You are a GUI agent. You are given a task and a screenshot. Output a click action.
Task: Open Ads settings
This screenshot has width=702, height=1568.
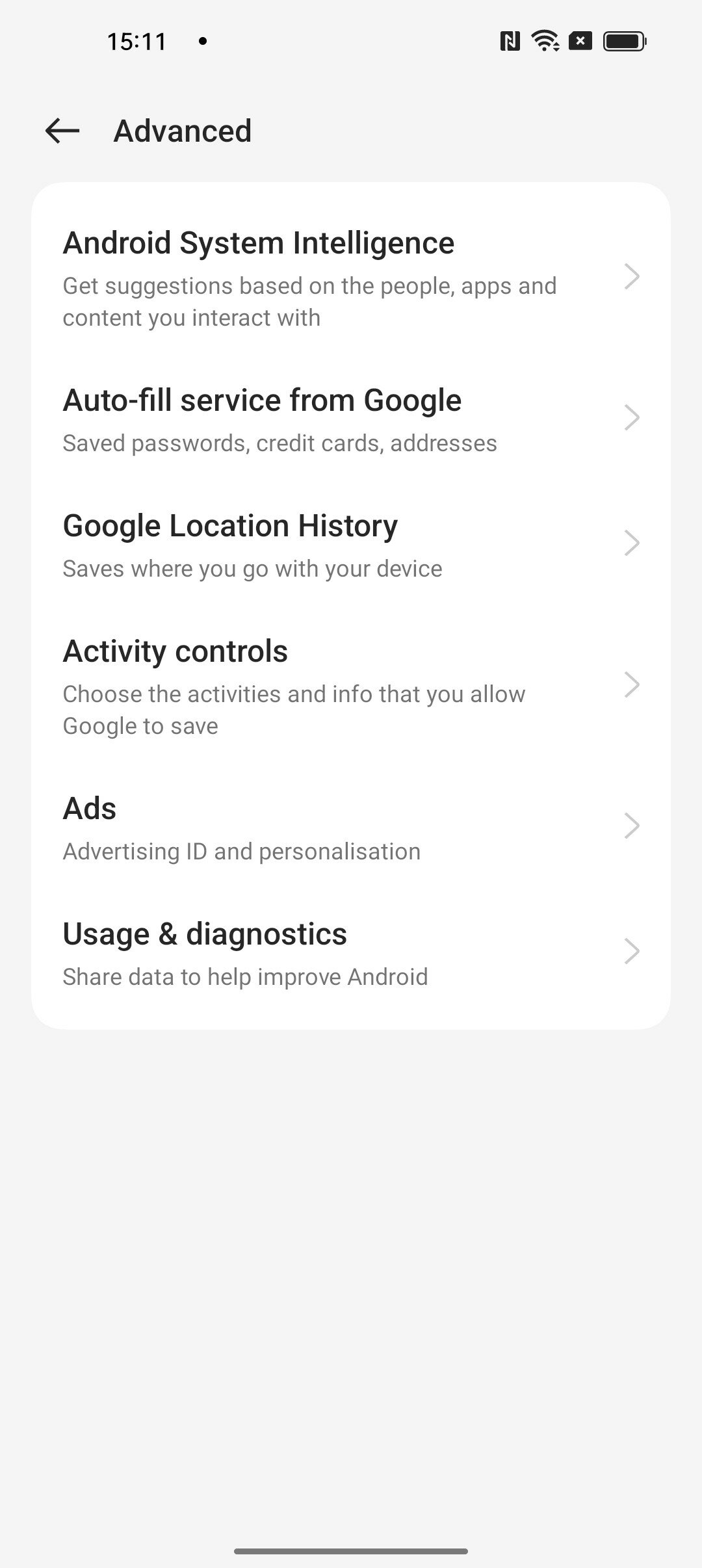pyautogui.click(x=351, y=828)
